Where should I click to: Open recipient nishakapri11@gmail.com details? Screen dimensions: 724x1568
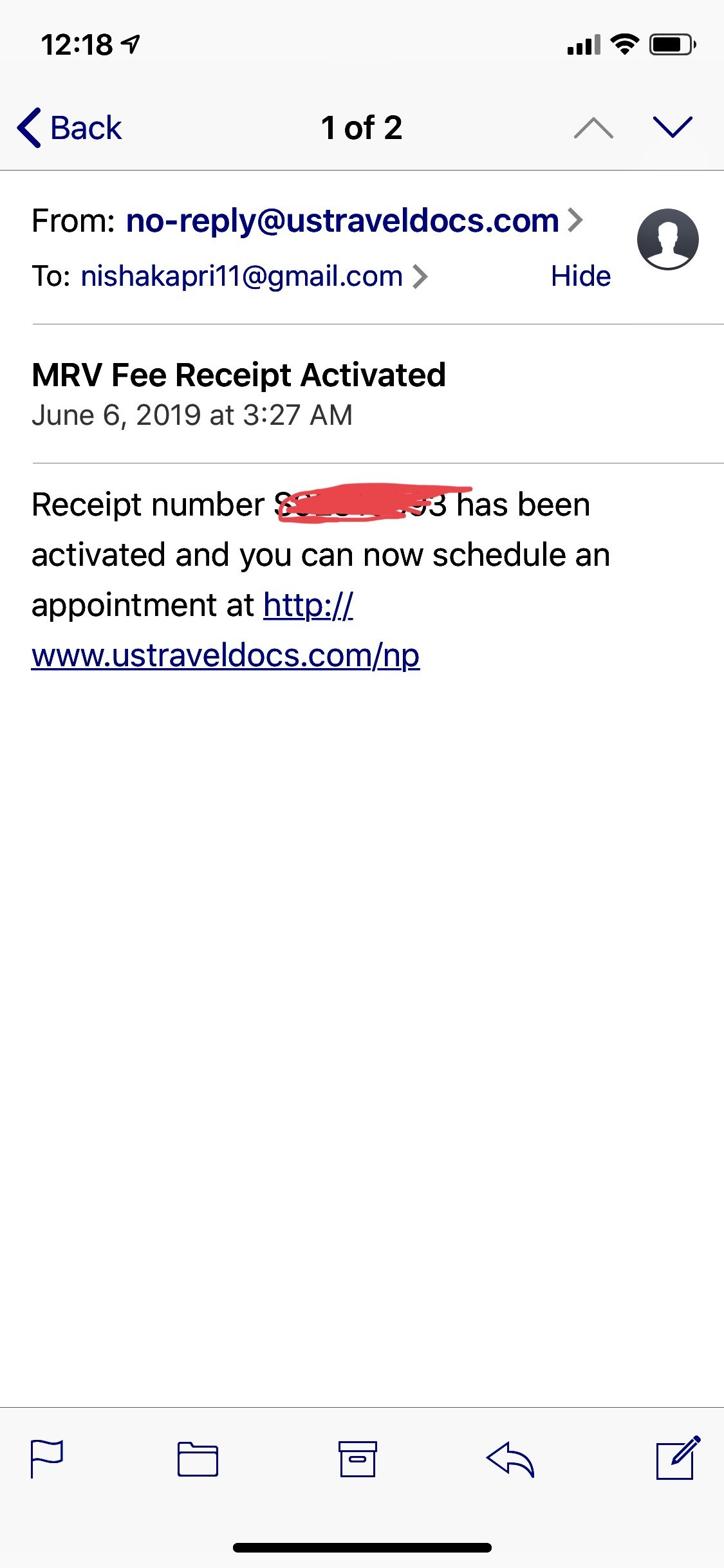pyautogui.click(x=242, y=276)
